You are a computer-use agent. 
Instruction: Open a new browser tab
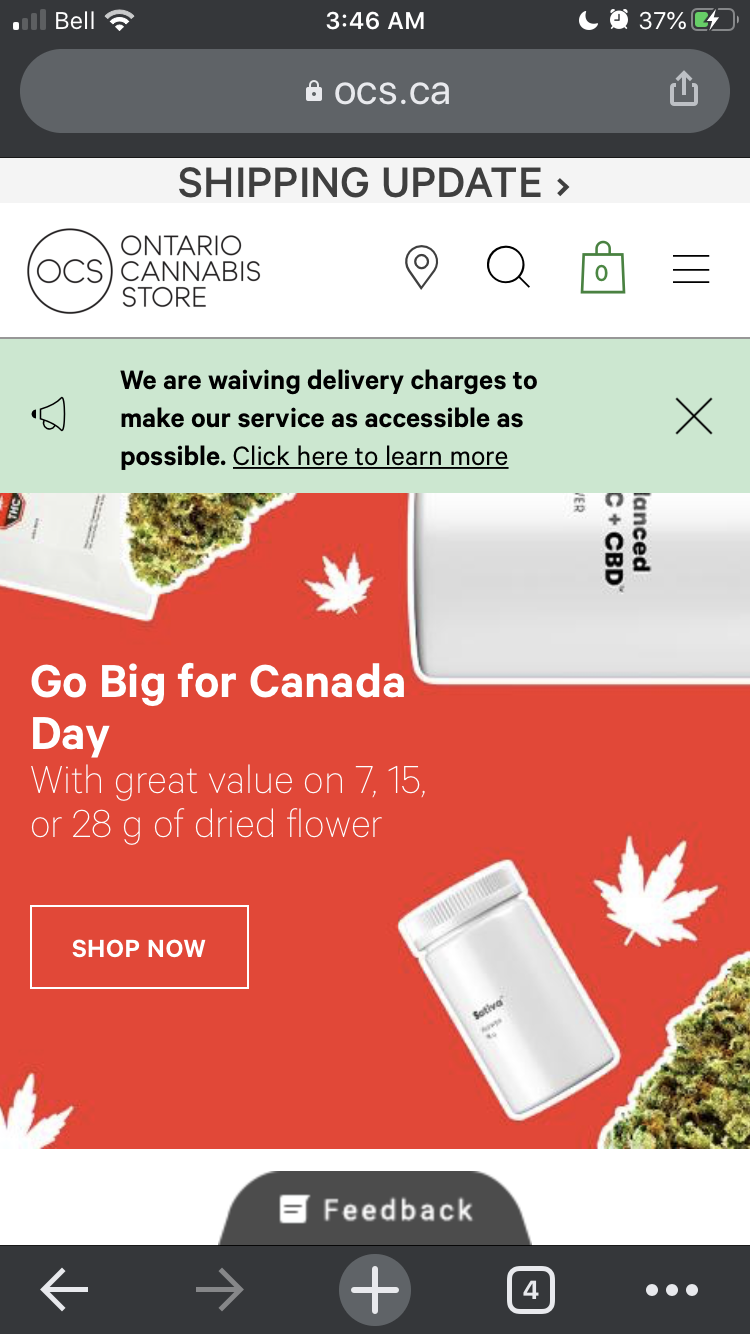click(x=375, y=1290)
